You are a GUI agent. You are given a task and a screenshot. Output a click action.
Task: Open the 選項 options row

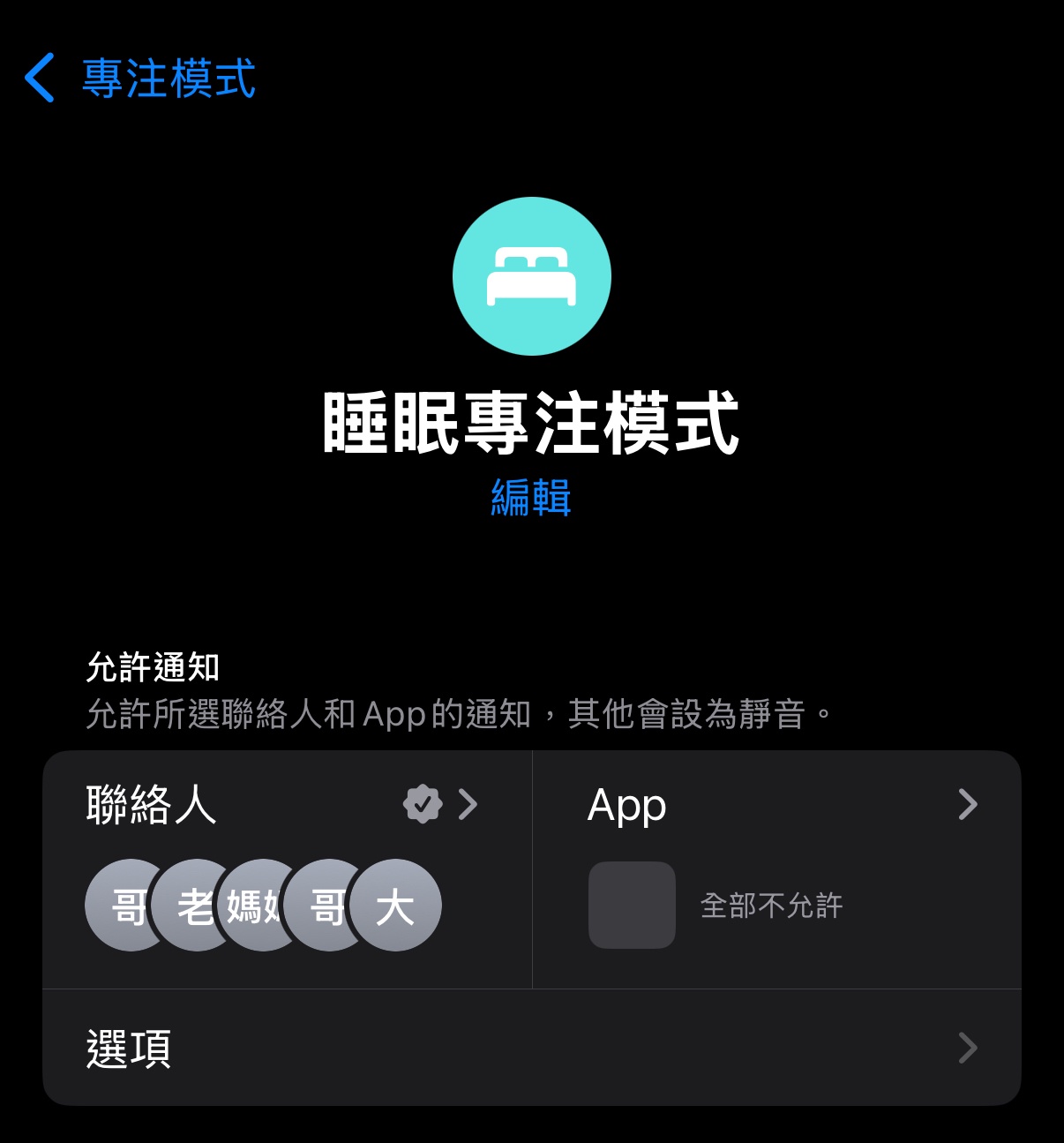tap(531, 1048)
